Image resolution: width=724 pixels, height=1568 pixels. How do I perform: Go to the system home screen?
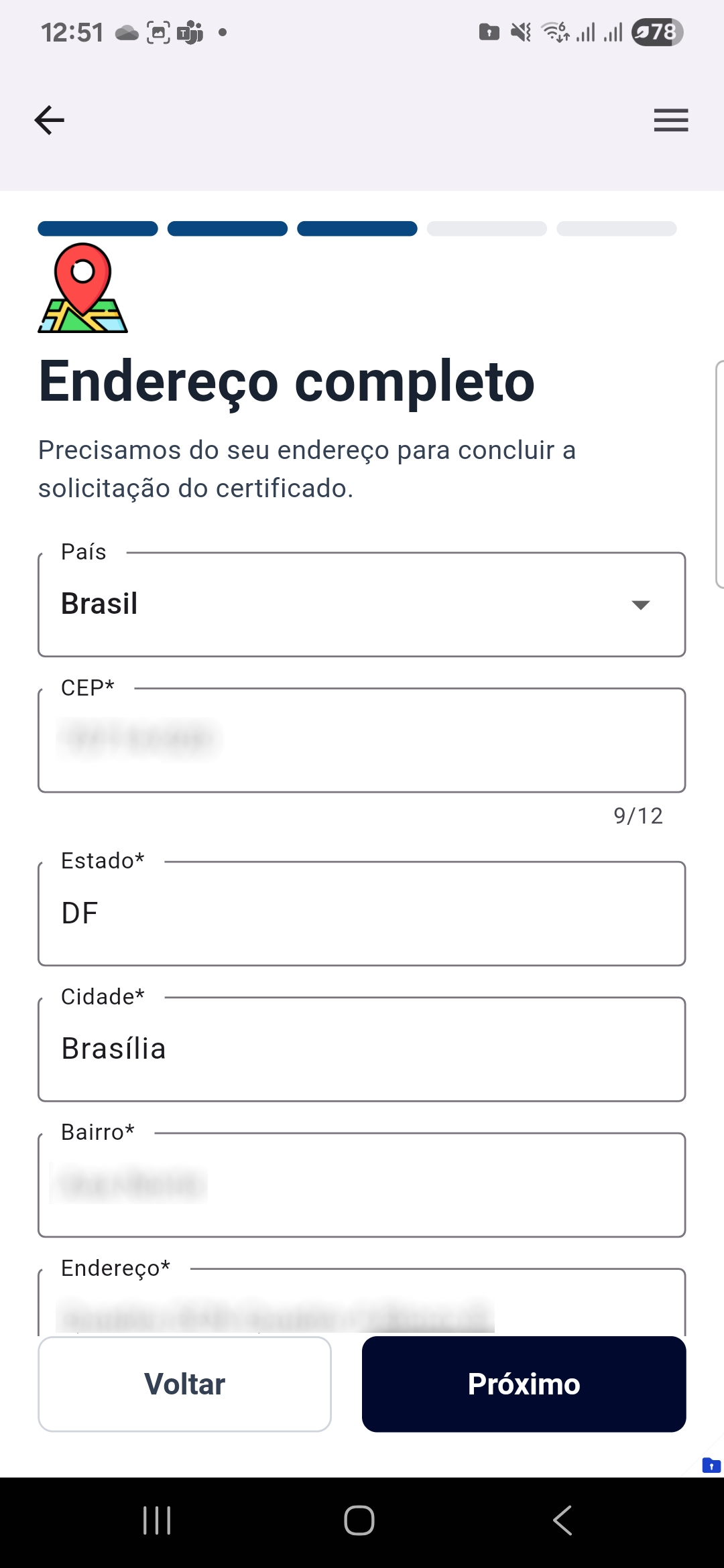(359, 1520)
